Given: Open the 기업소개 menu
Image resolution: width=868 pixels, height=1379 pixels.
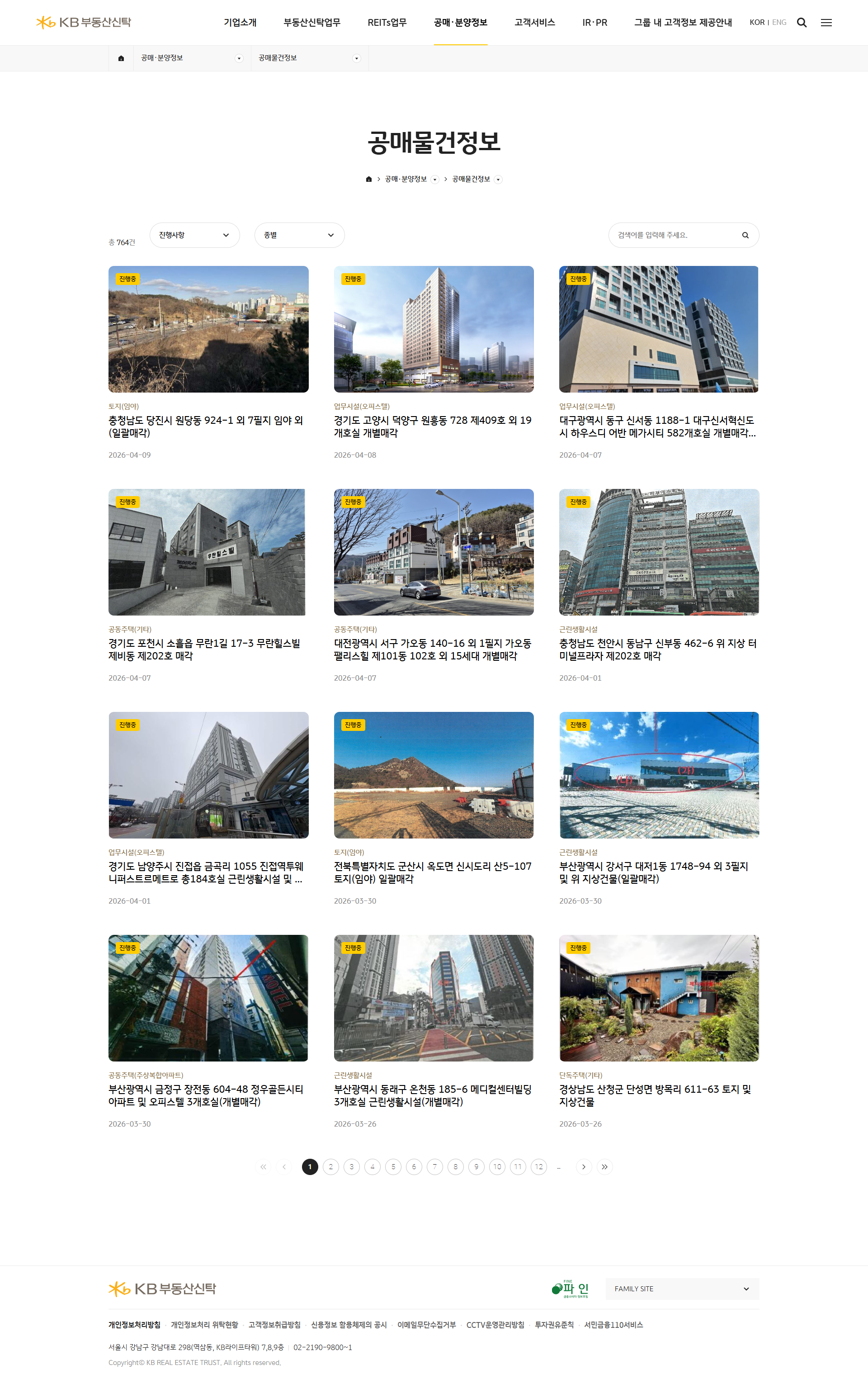Looking at the screenshot, I should tap(240, 23).
